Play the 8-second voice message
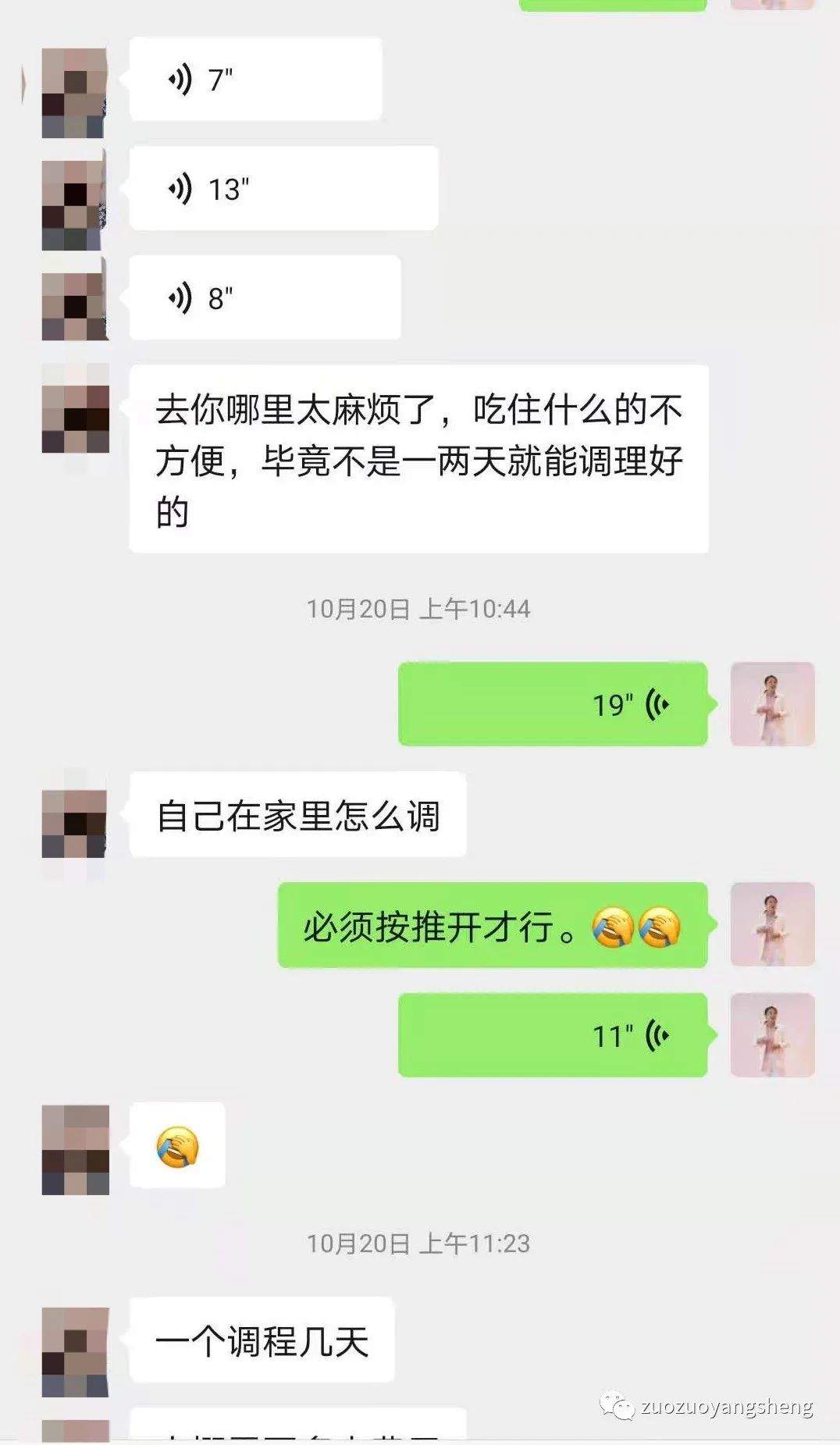Screen dimensions: 840x1445 (265, 297)
